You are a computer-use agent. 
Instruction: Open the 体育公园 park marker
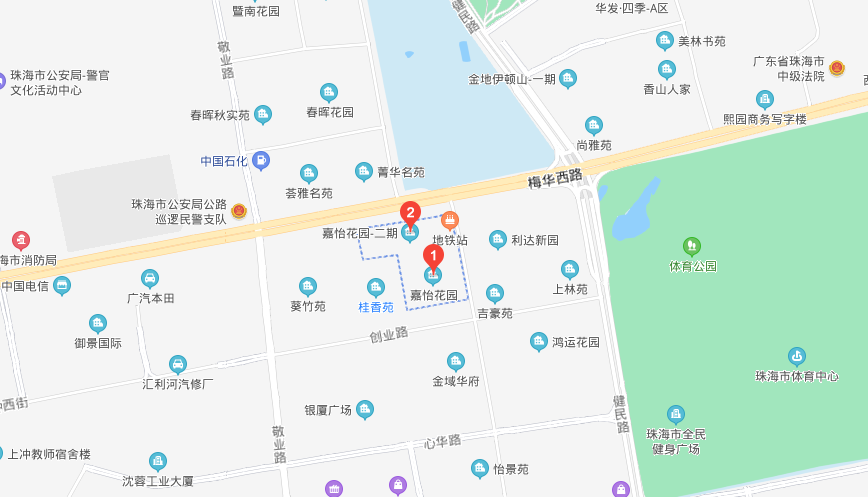pos(692,246)
